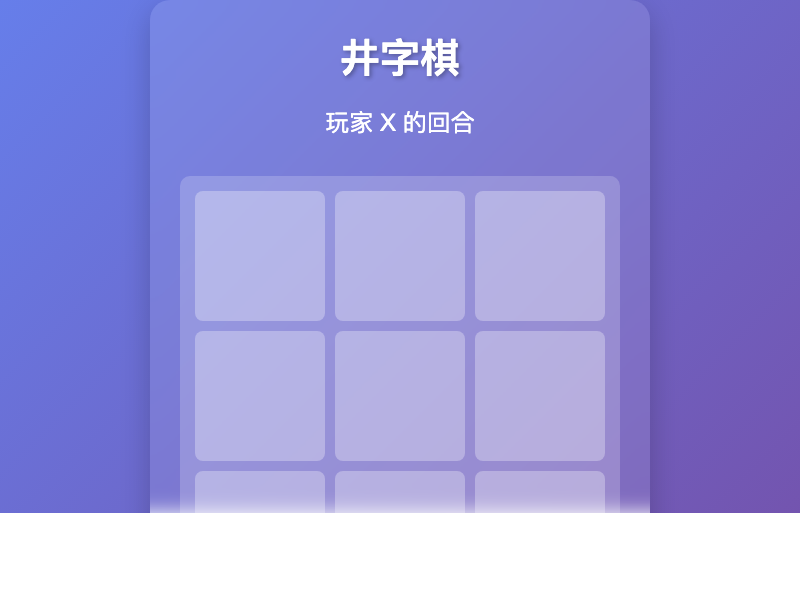Viewport: 800px width, 600px height.
Task: Select the top-right board cell
Action: (540, 256)
